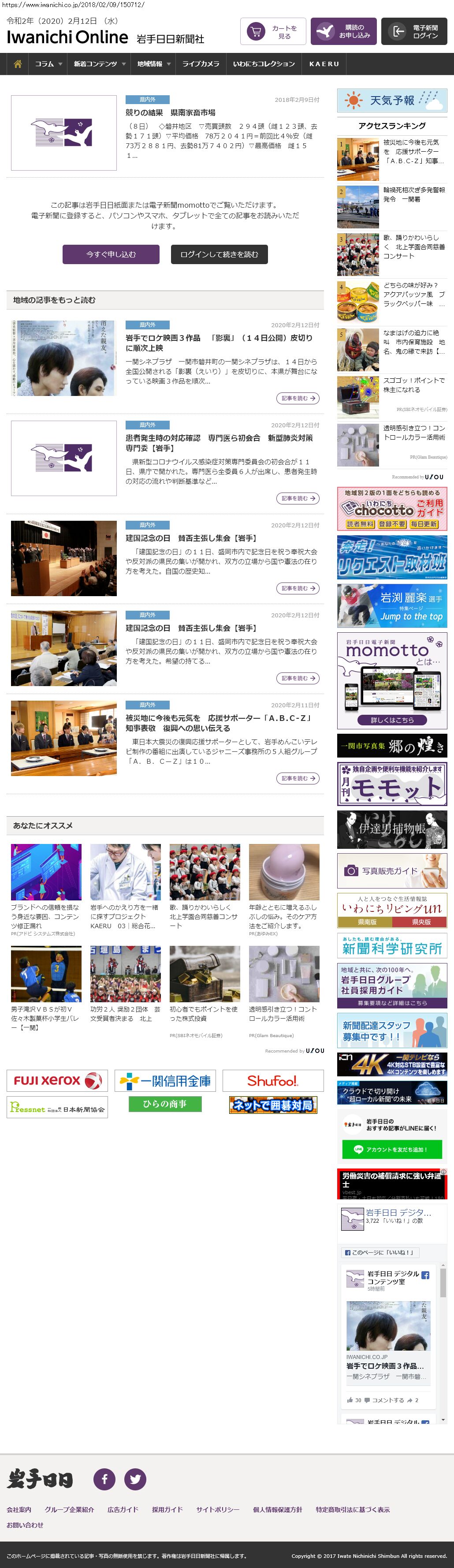Image resolution: width=454 pixels, height=1568 pixels.
Task: View the shopping cart
Action: pyautogui.click(x=273, y=32)
